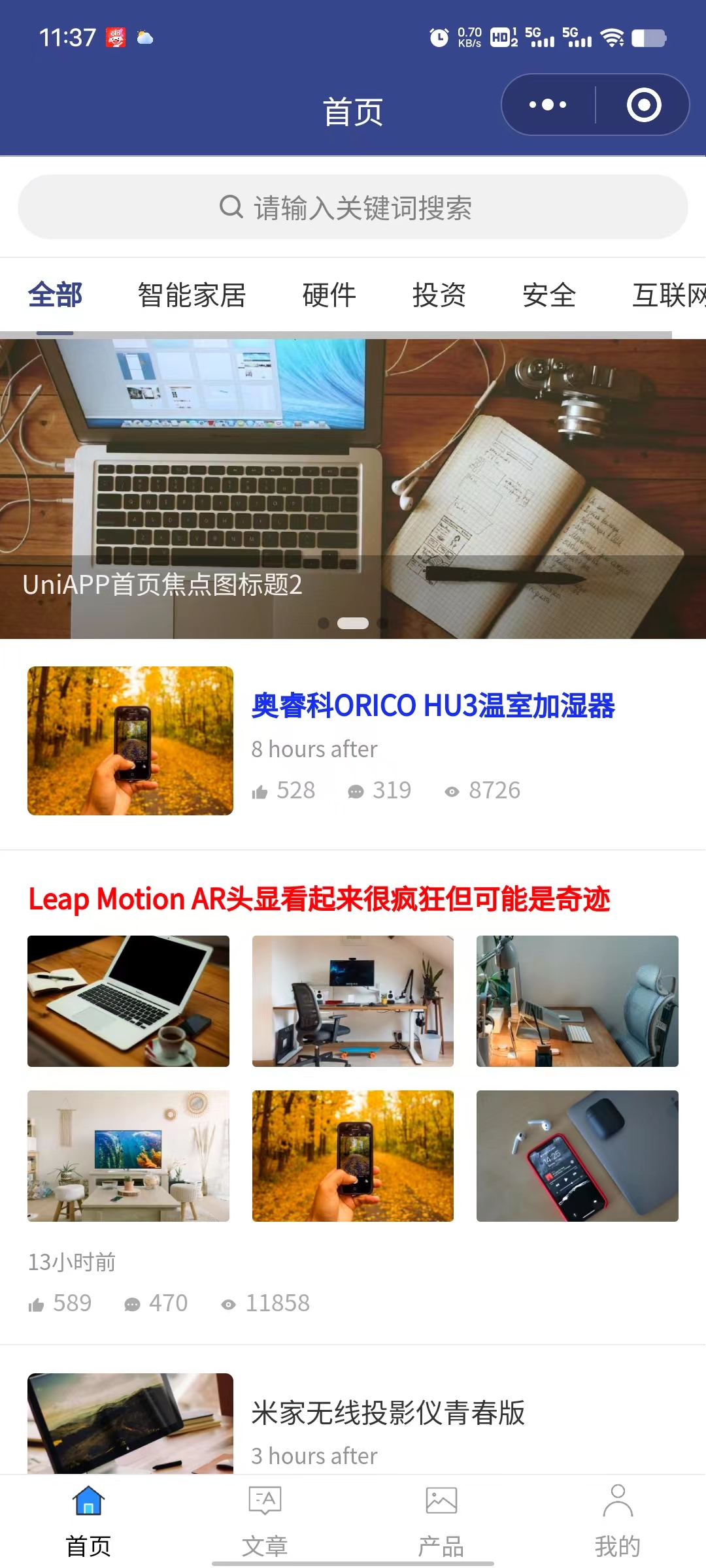Open the mini program more options menu
Image resolution: width=706 pixels, height=1568 pixels.
[548, 105]
